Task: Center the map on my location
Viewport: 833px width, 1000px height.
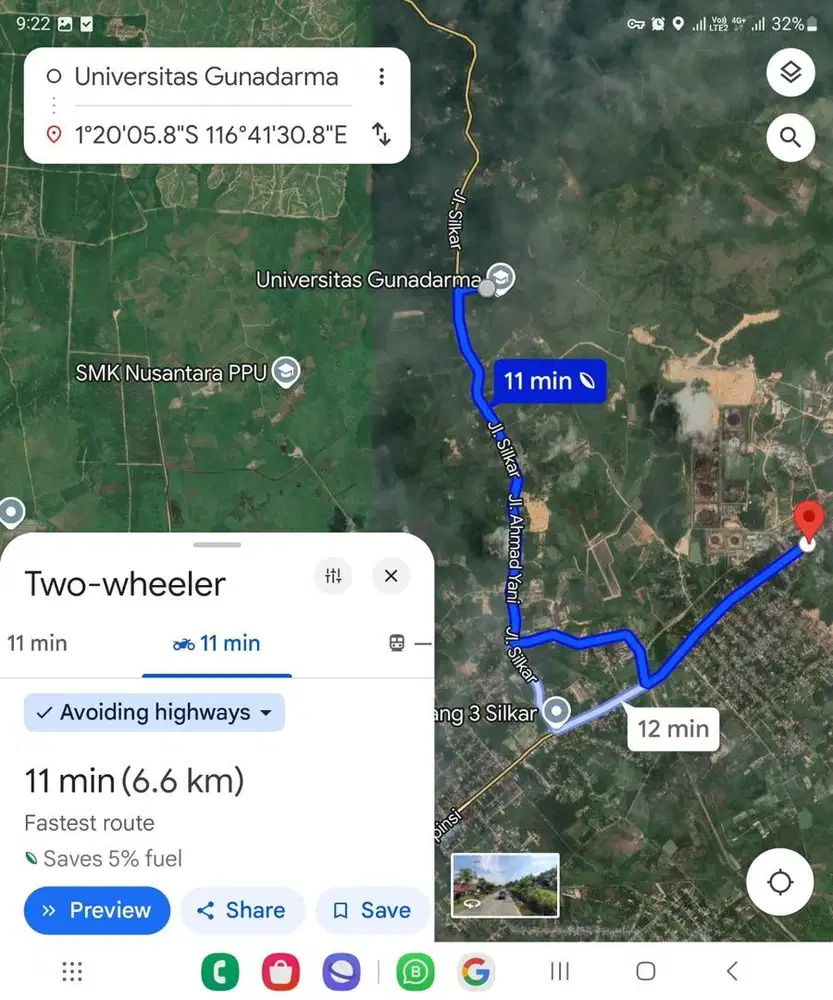Action: (780, 882)
